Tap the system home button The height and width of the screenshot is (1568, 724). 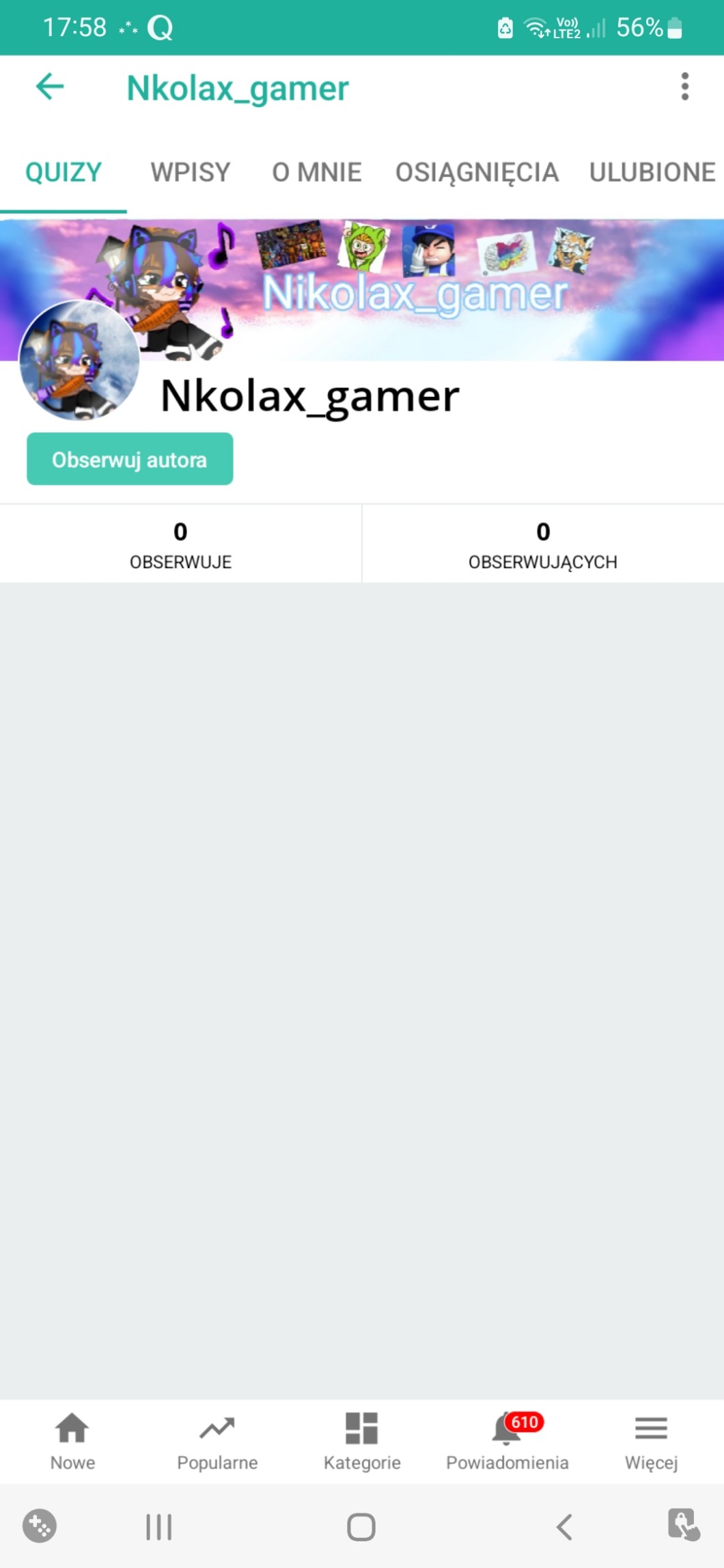(x=361, y=1527)
